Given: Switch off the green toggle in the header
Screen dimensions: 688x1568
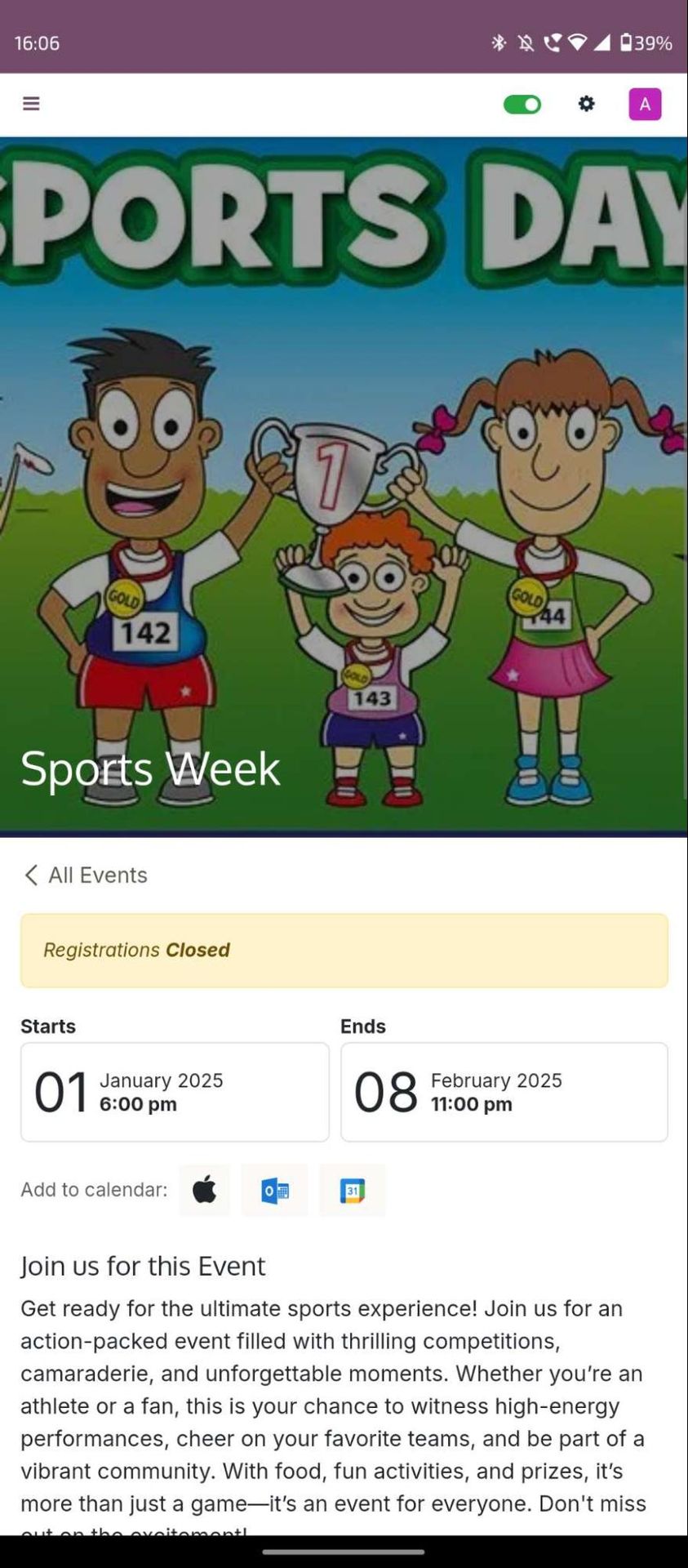Looking at the screenshot, I should click(522, 105).
